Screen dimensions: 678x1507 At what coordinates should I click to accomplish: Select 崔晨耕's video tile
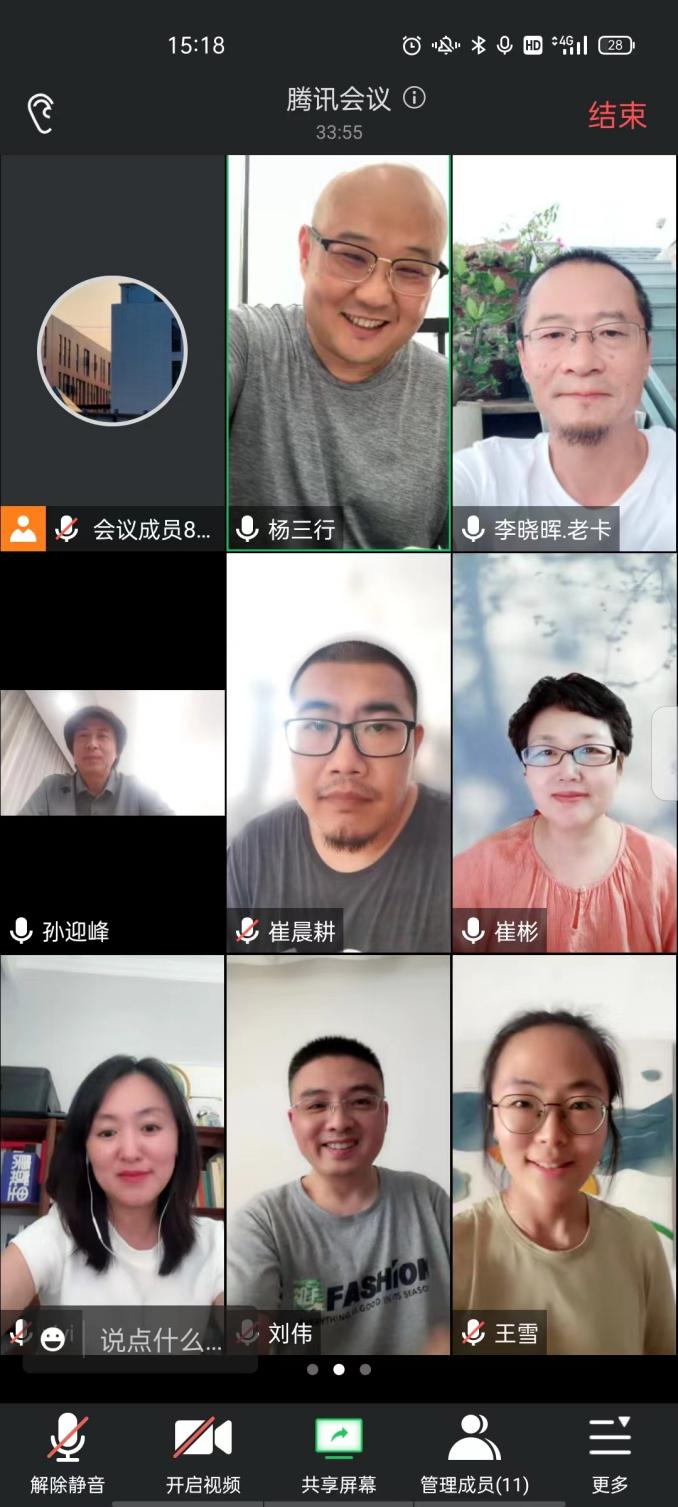pyautogui.click(x=338, y=750)
